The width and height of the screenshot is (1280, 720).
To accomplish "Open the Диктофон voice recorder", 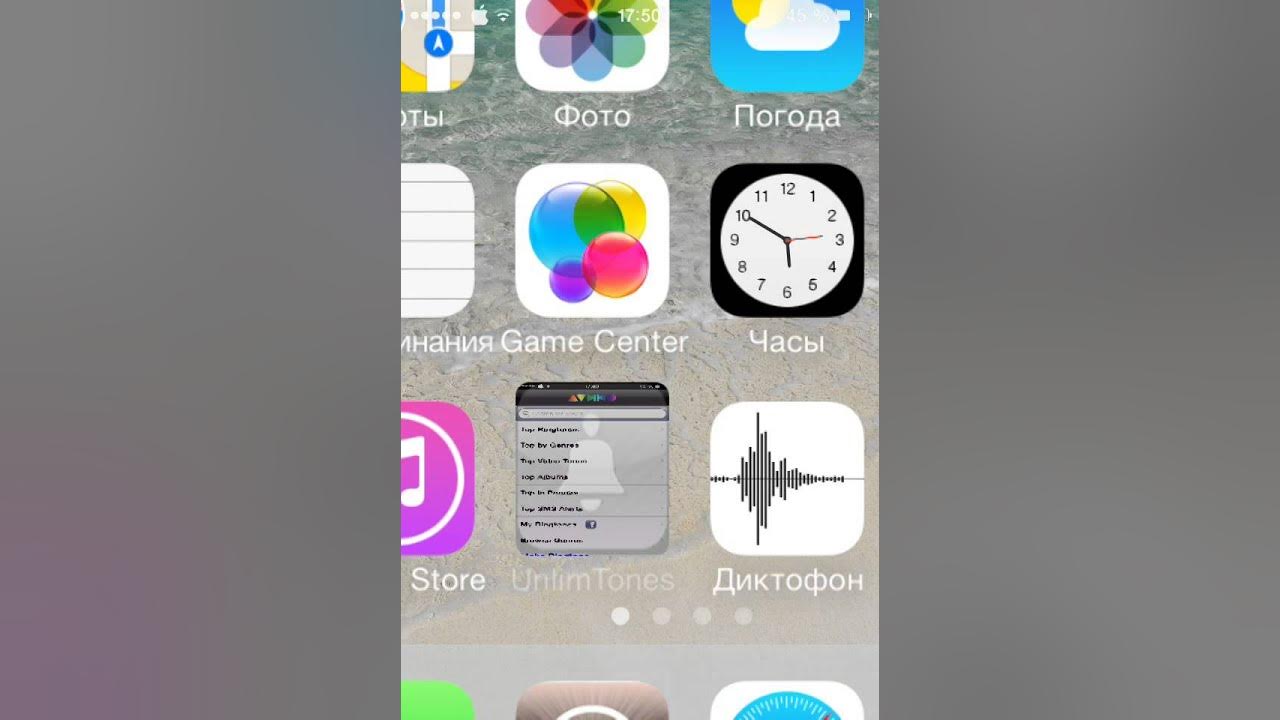I will [786, 478].
